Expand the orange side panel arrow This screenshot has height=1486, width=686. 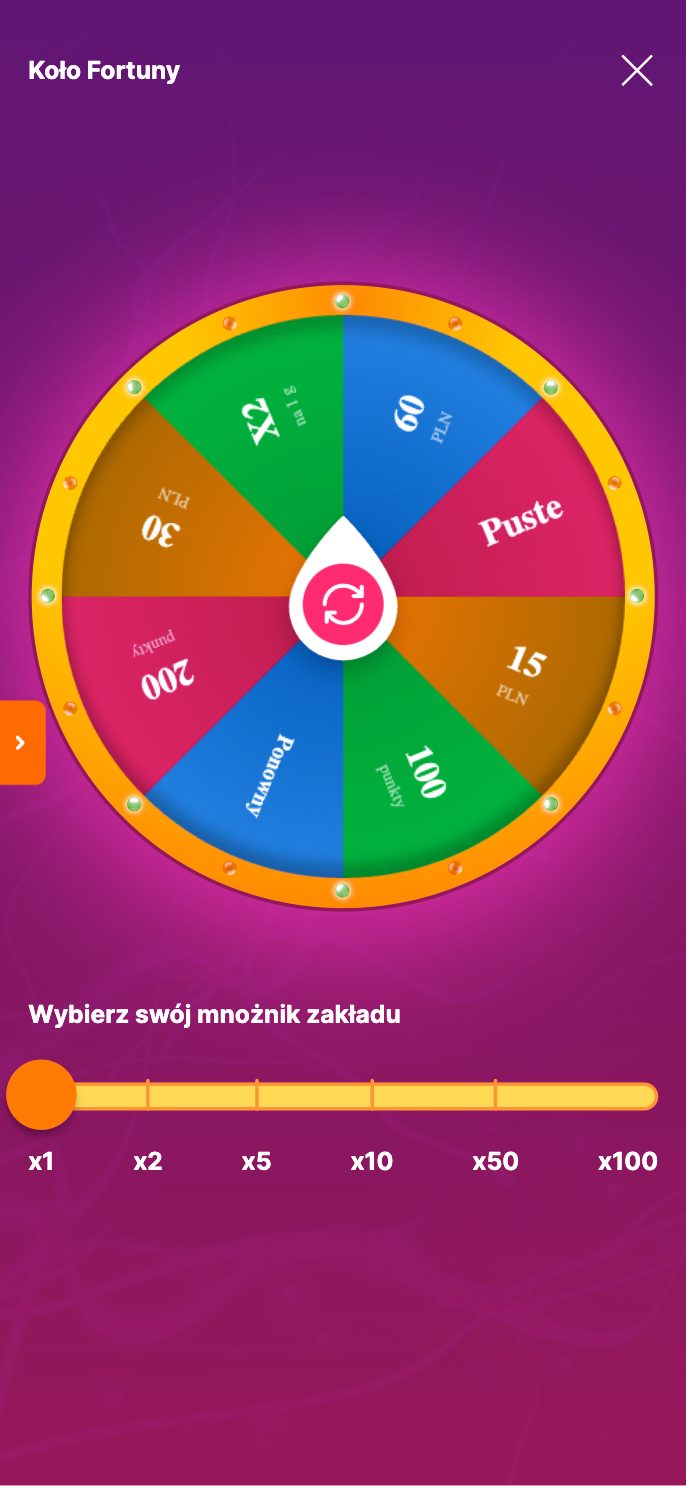pos(21,742)
